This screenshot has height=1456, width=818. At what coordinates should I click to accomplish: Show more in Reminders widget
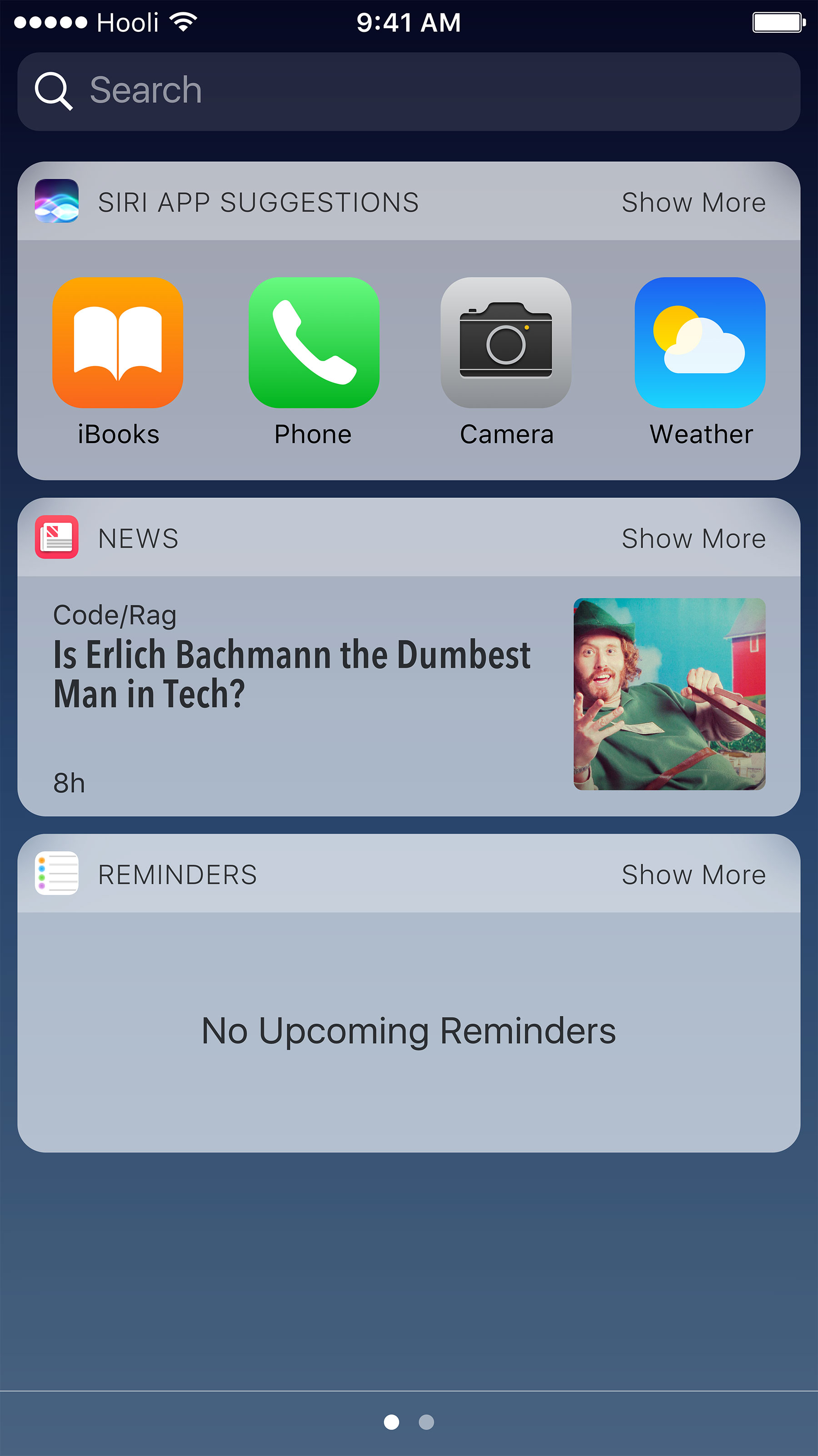coord(693,875)
